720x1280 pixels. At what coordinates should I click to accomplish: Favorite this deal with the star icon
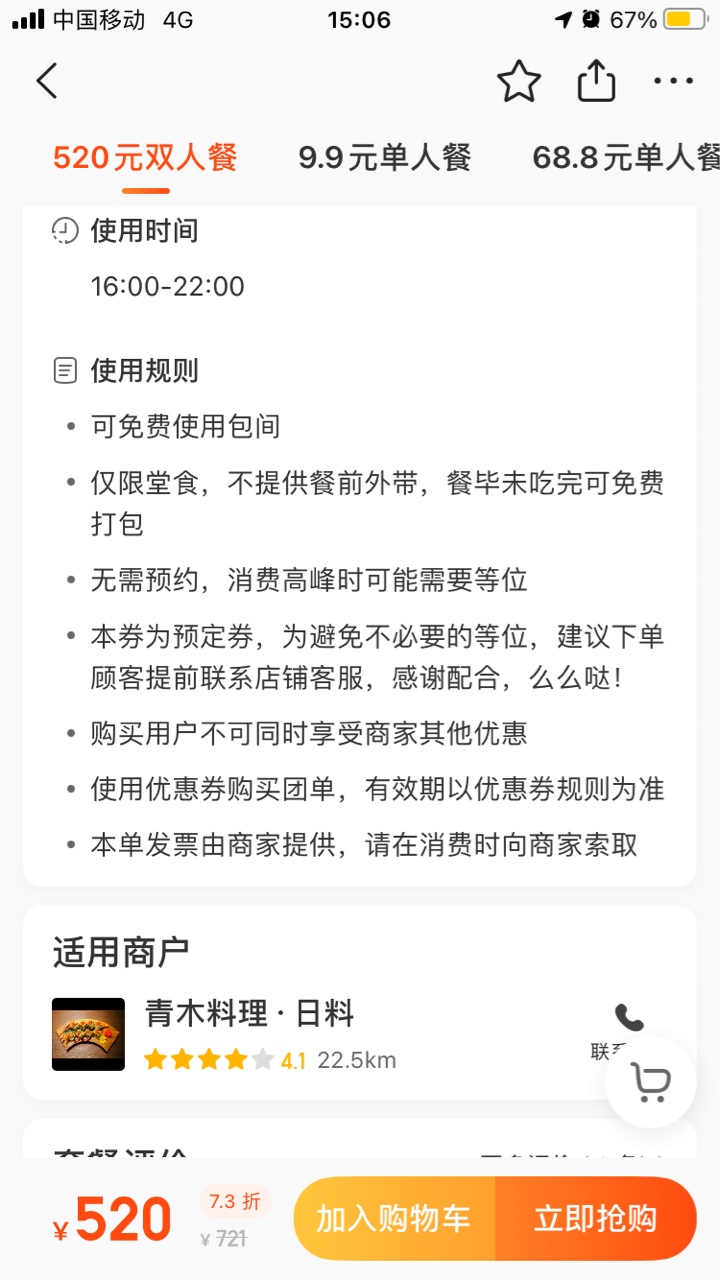519,81
